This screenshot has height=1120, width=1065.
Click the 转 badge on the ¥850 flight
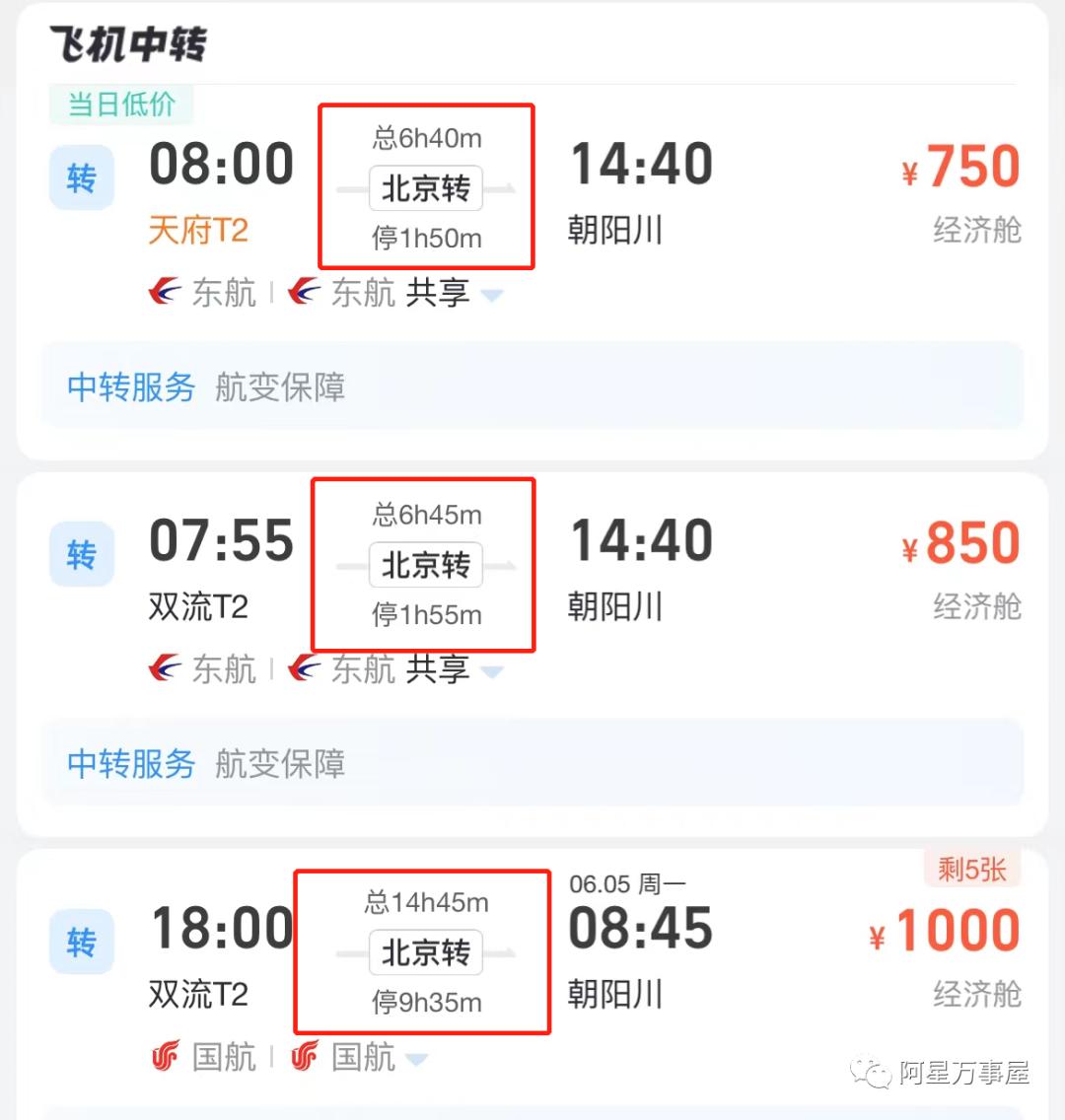81,554
